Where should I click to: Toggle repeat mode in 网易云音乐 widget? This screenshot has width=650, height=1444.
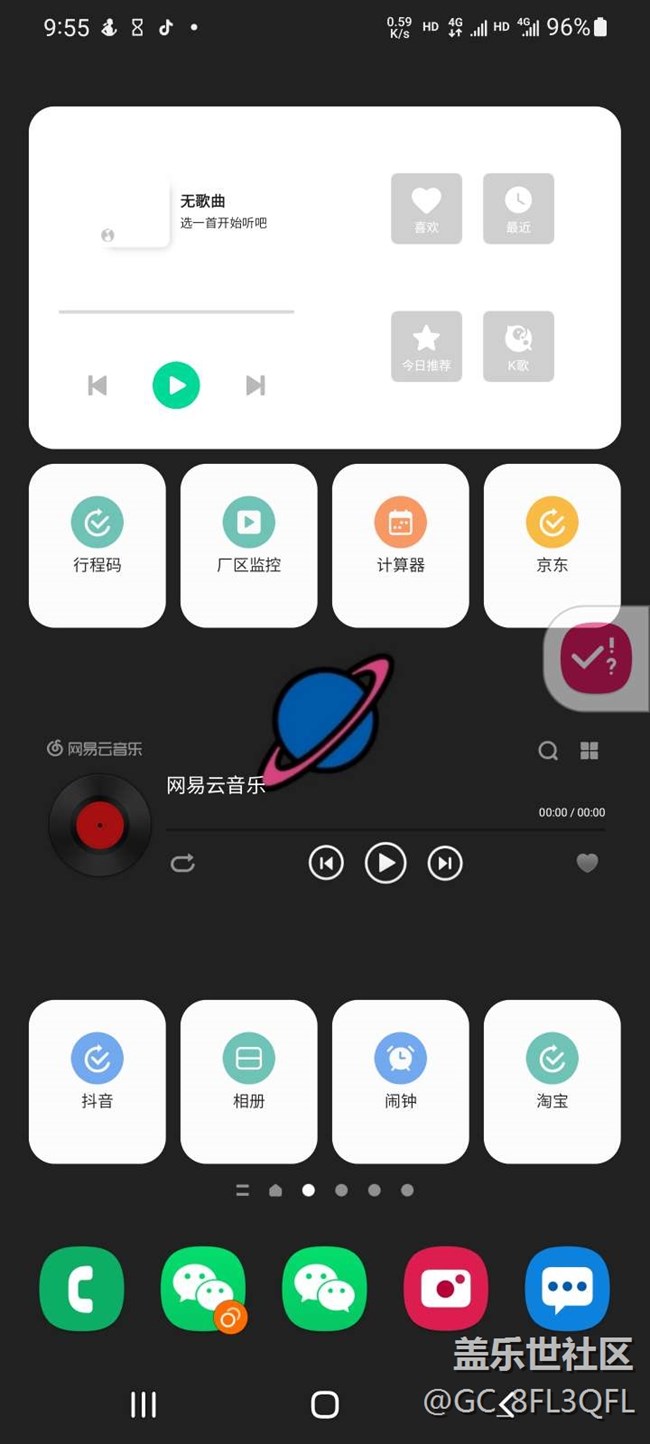coord(183,862)
